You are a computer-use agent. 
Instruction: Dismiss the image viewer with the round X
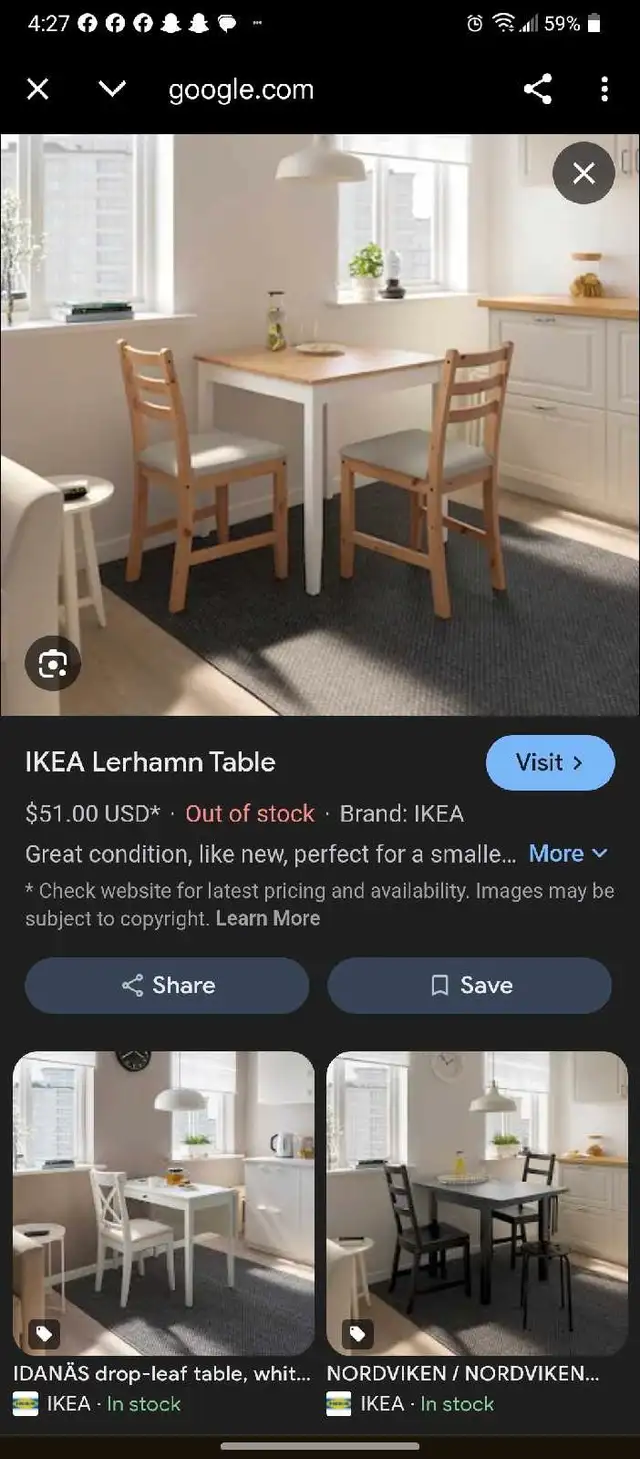tap(584, 173)
